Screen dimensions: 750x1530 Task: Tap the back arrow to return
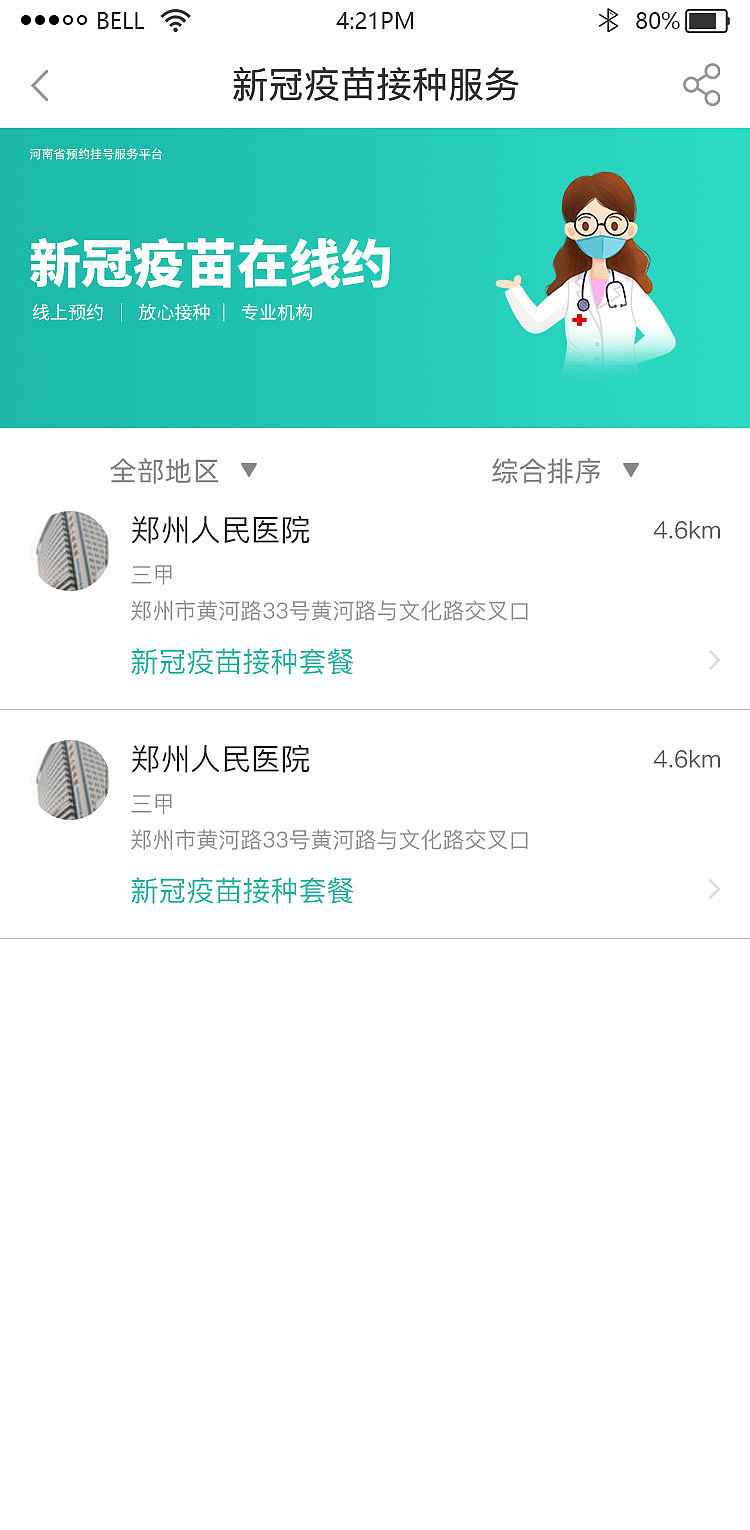click(39, 85)
